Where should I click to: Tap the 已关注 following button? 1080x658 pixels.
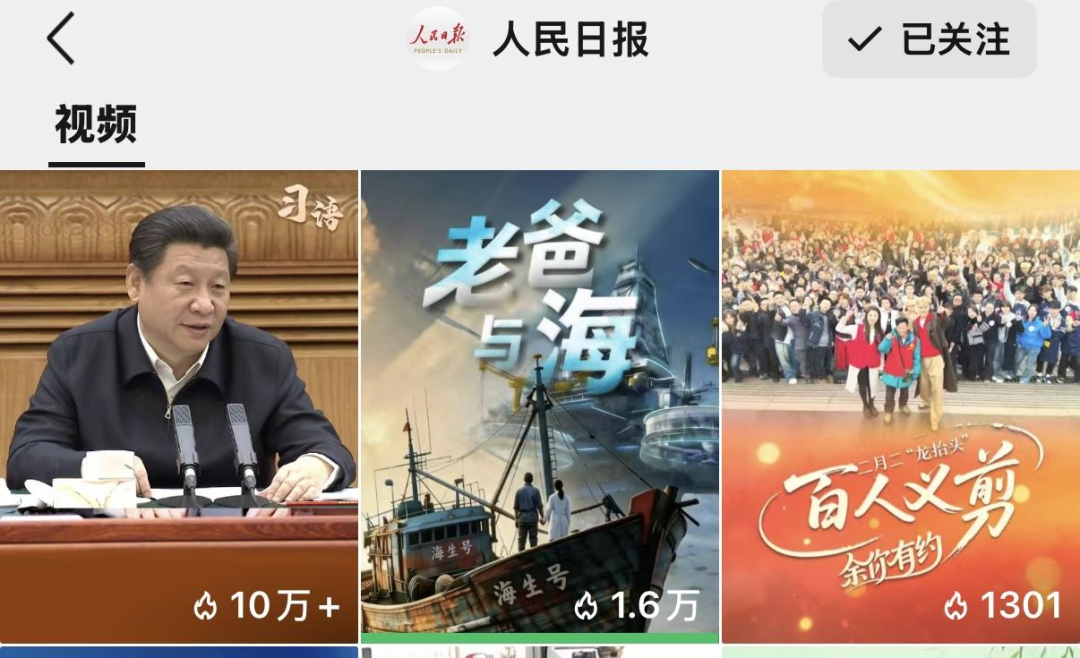[929, 40]
